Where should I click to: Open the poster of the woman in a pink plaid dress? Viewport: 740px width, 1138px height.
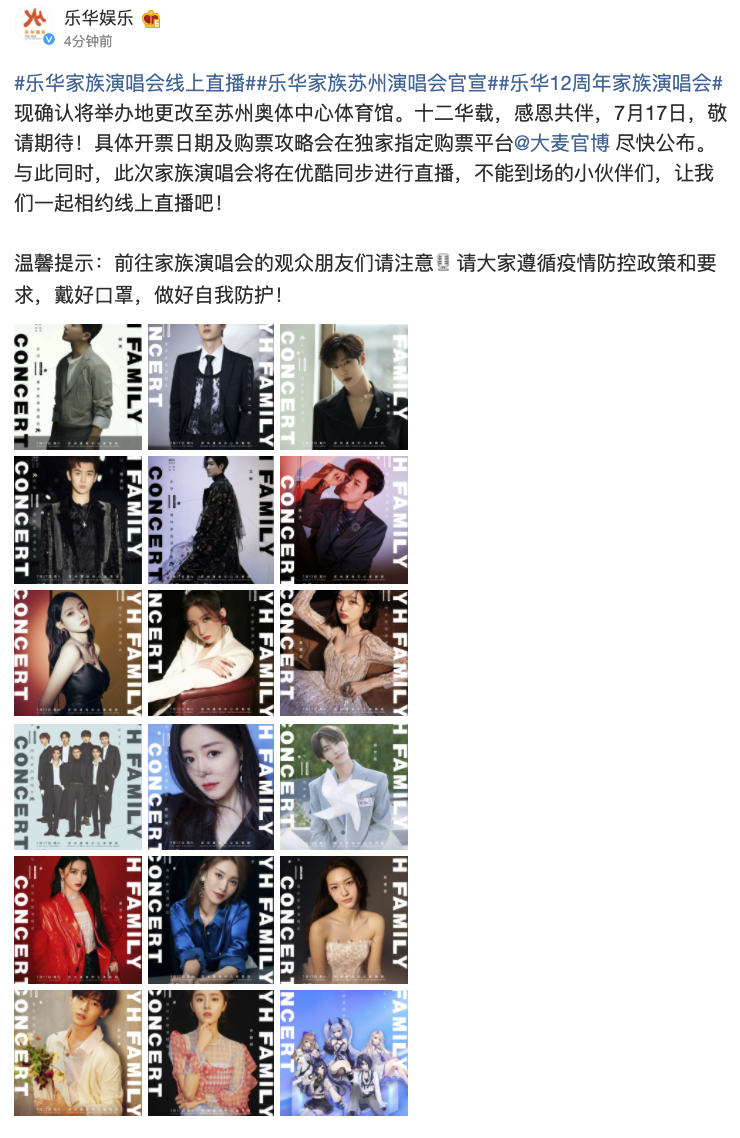(211, 1053)
